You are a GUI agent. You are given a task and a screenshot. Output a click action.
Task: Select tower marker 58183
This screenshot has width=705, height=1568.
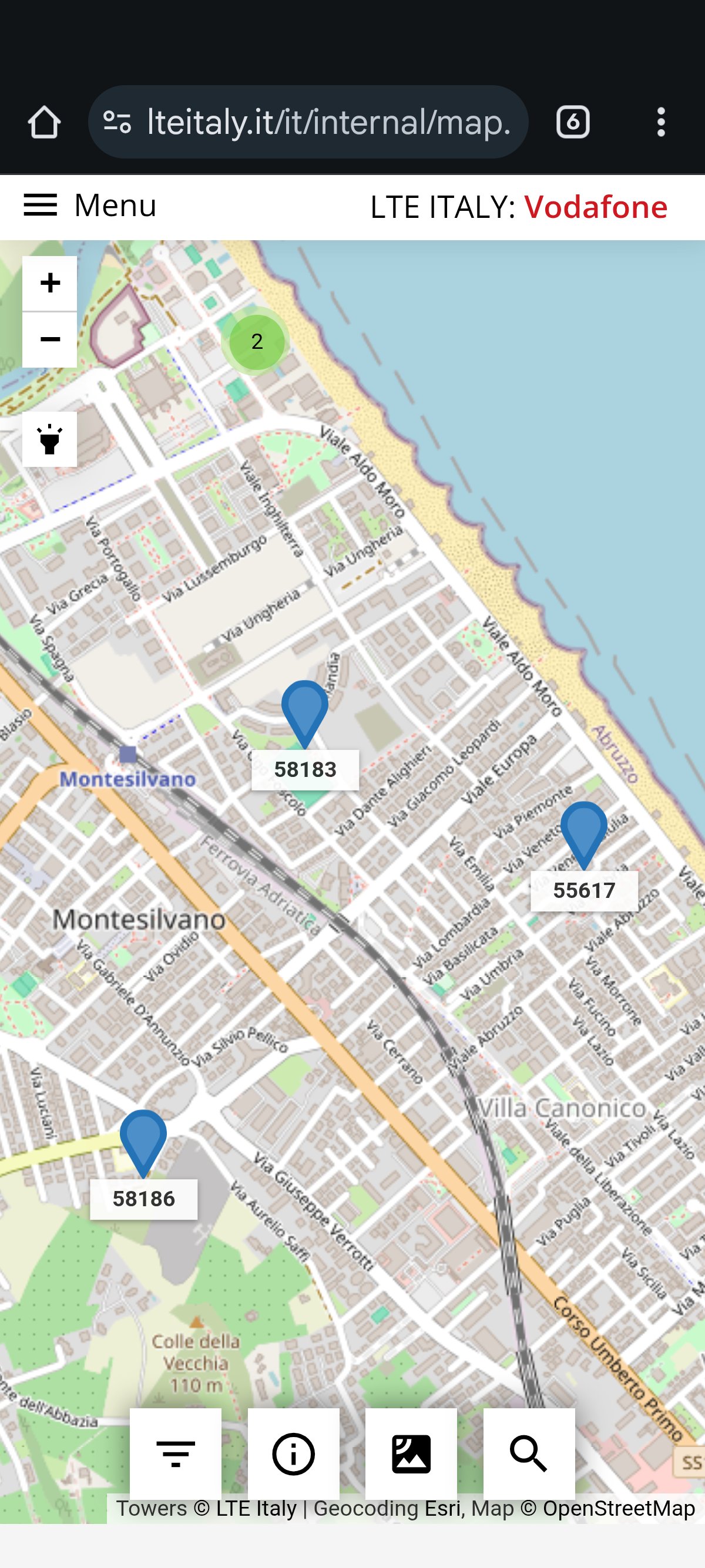pyautogui.click(x=304, y=711)
